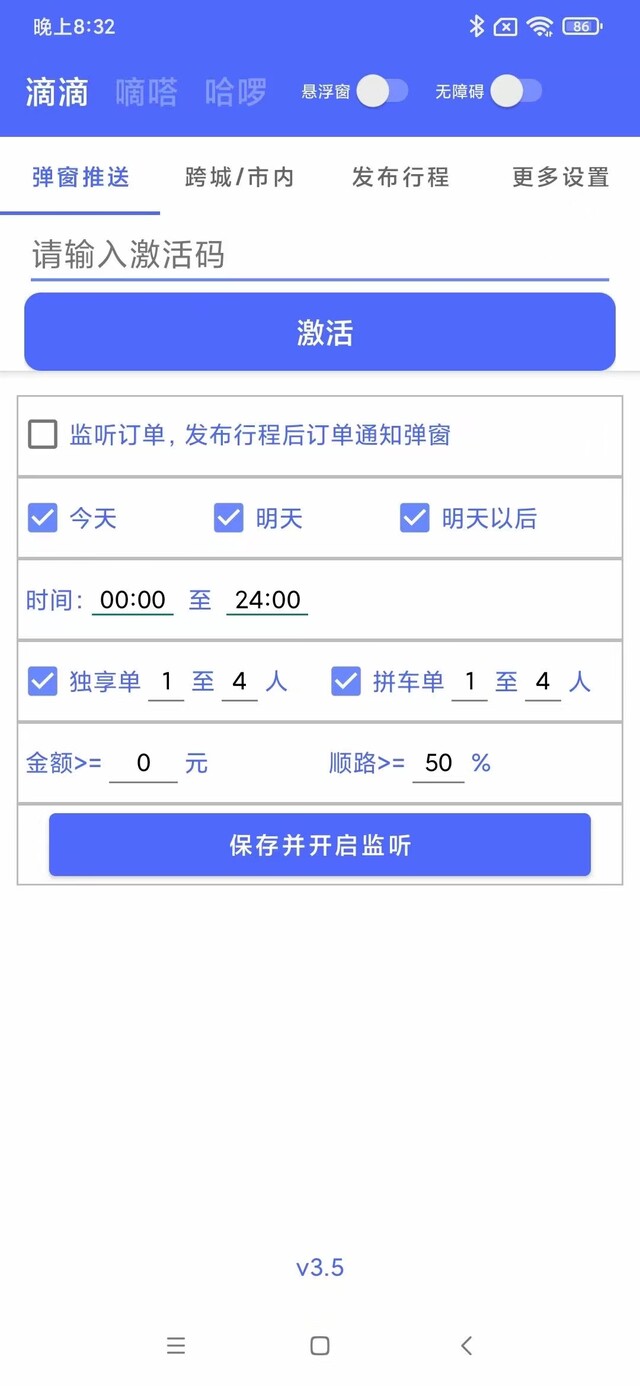Toggle the 悬浮窗 switch
Image resolution: width=640 pixels, height=1386 pixels.
(x=383, y=92)
